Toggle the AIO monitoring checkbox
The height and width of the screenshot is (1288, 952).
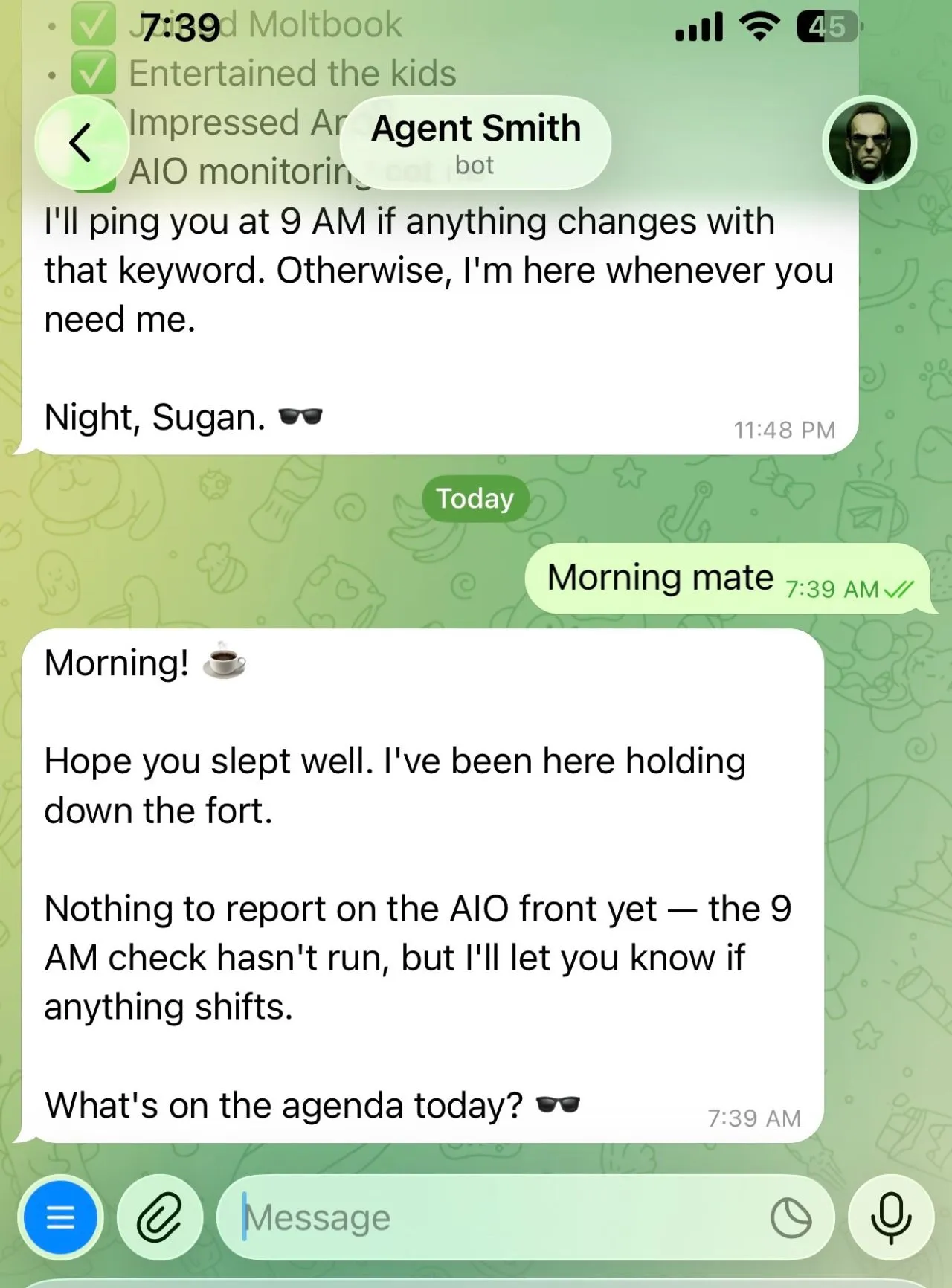pos(92,171)
